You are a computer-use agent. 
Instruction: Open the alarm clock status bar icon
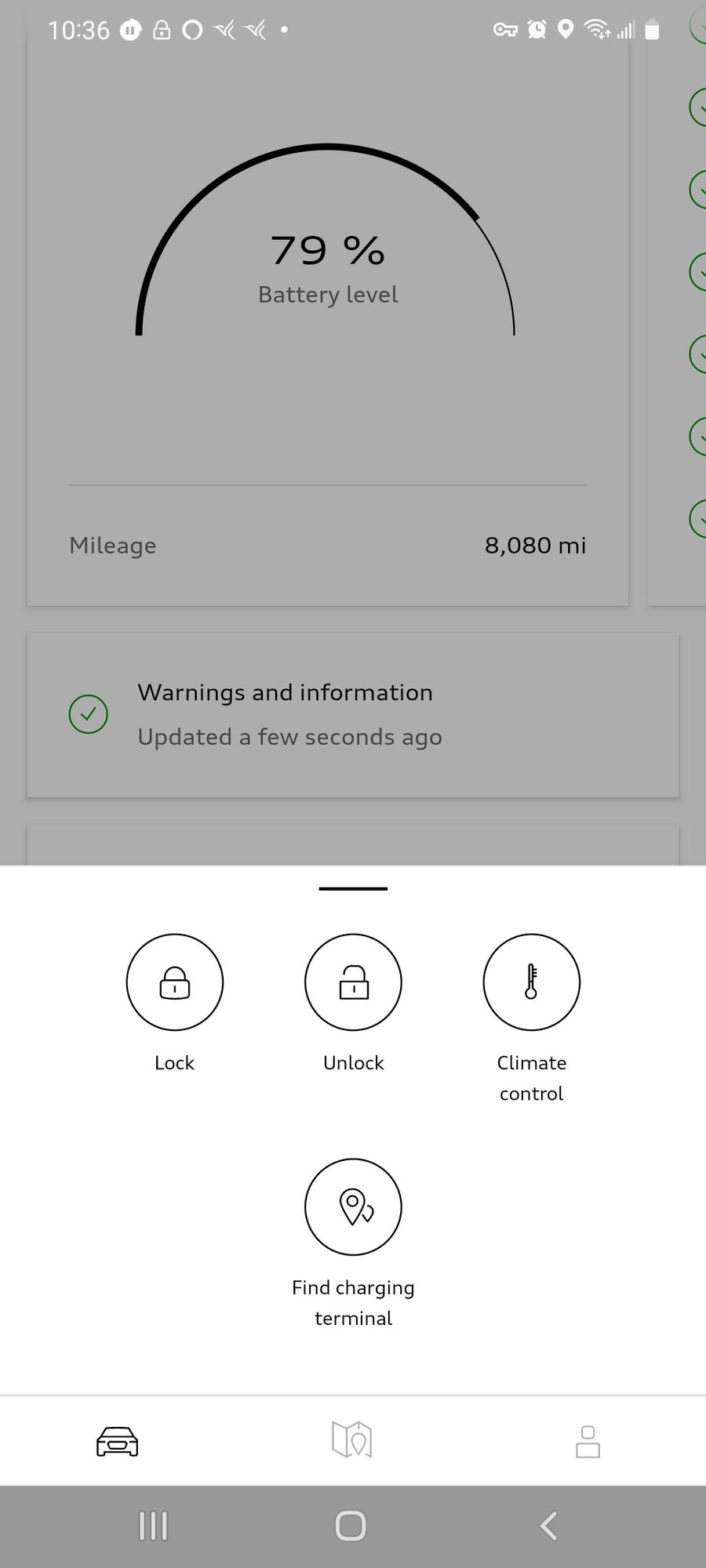[x=535, y=30]
